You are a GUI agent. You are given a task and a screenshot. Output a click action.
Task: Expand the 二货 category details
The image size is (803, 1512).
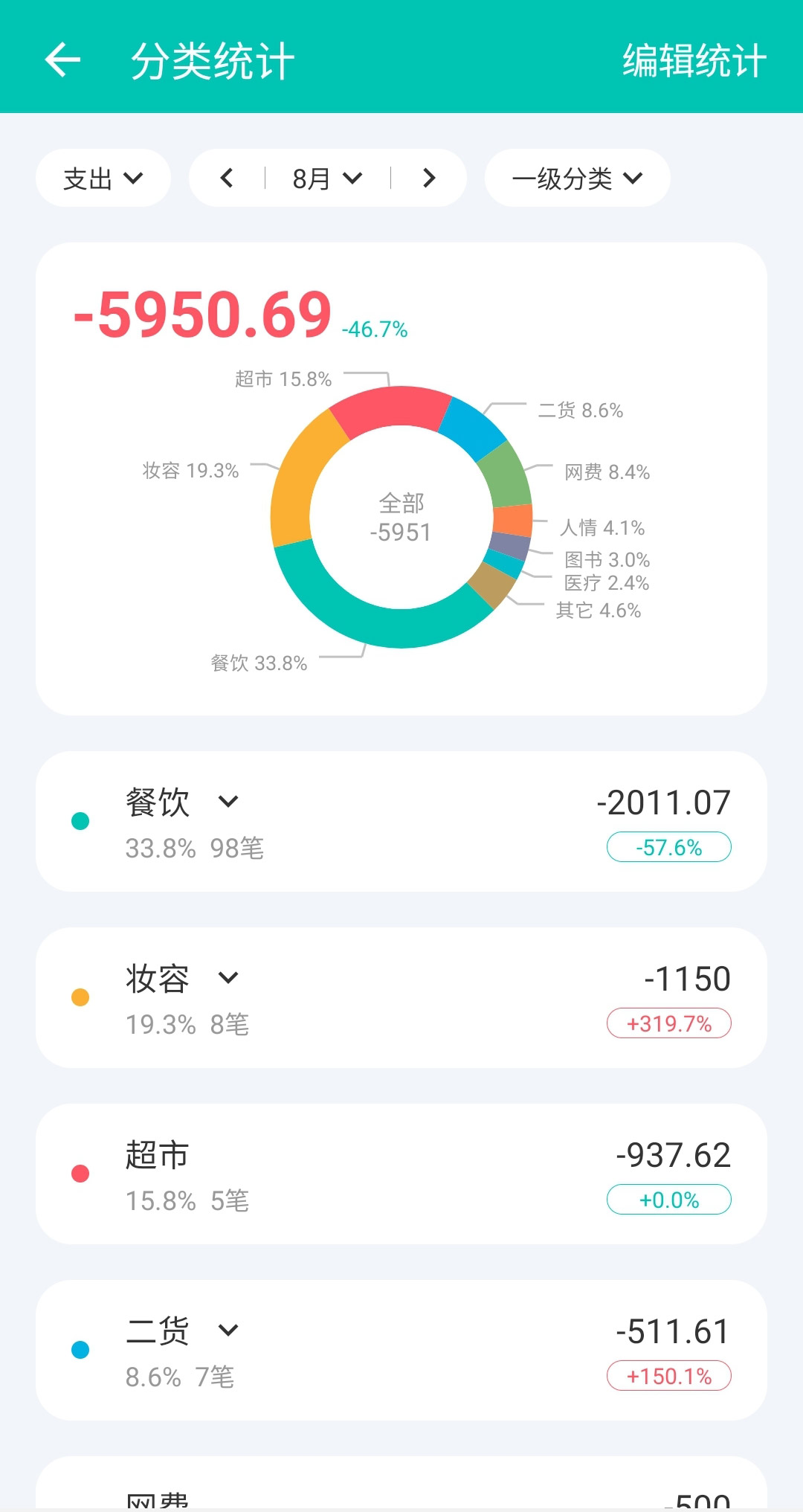[229, 1329]
